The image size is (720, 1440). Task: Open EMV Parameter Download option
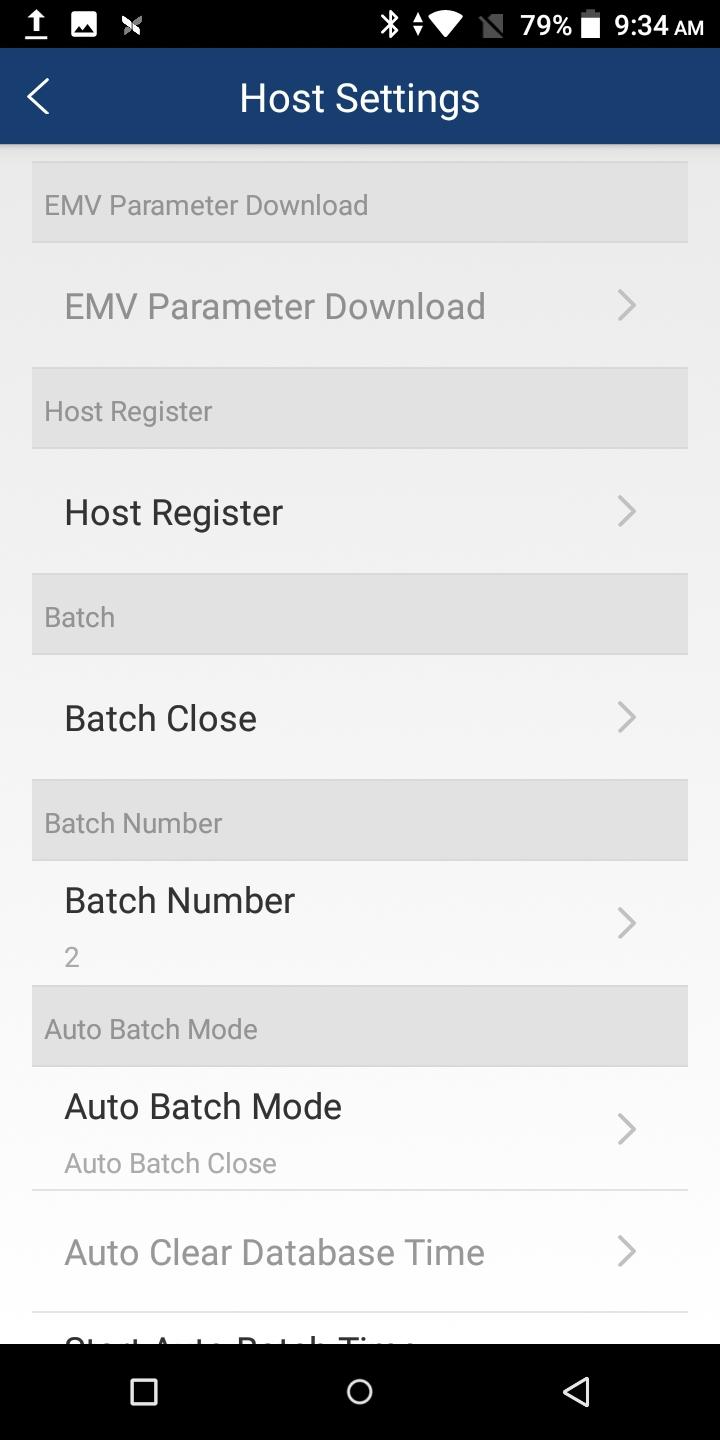[x=359, y=305]
